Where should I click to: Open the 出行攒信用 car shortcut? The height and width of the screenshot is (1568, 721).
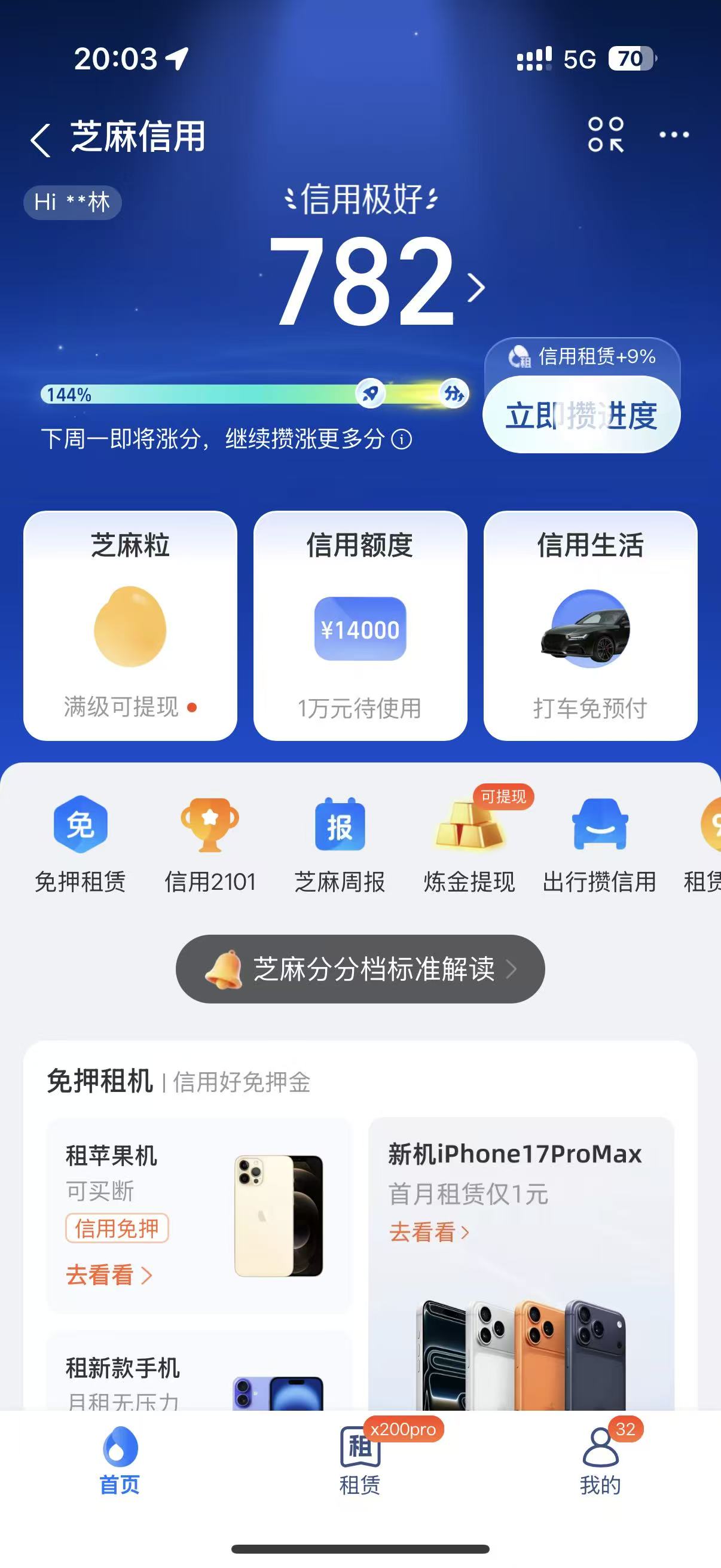599,843
